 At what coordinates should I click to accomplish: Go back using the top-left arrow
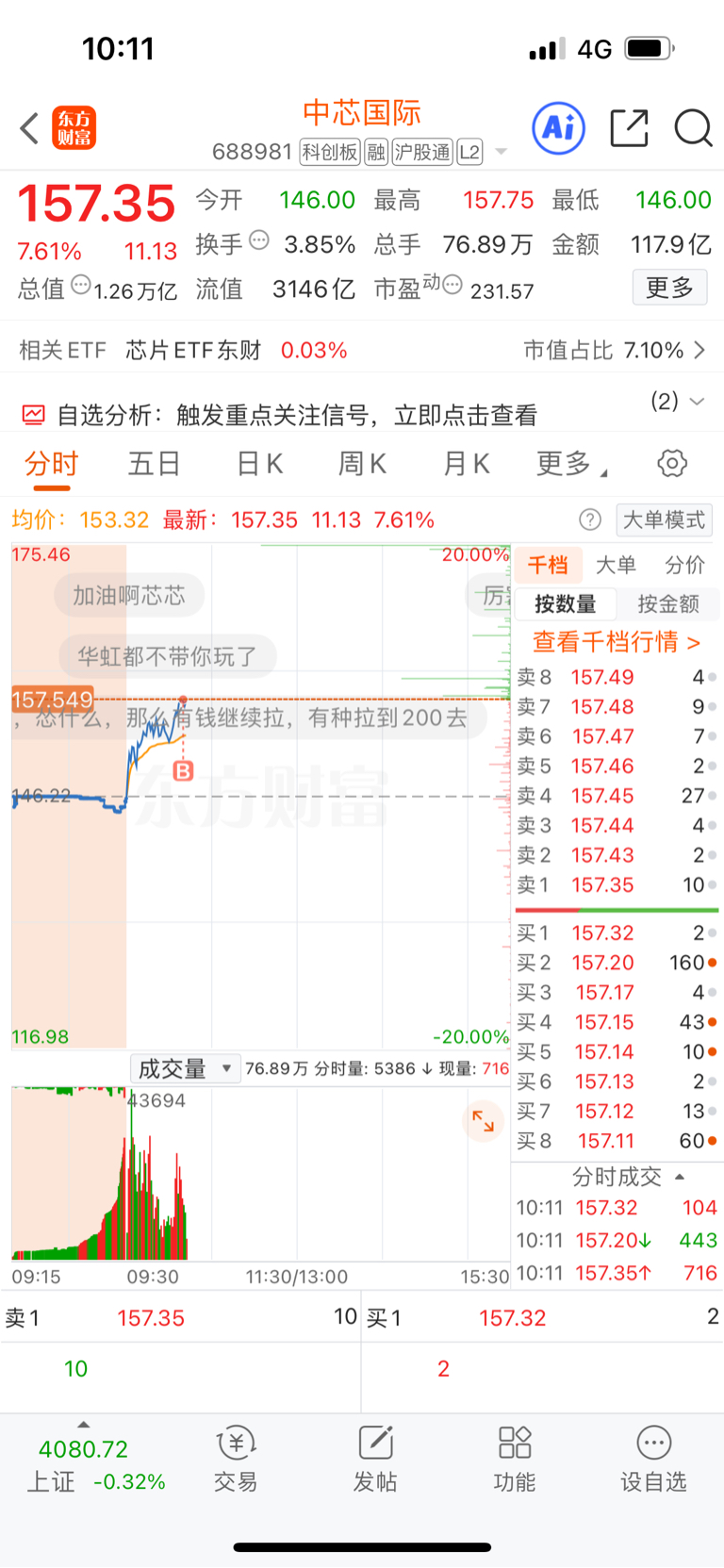coord(30,128)
